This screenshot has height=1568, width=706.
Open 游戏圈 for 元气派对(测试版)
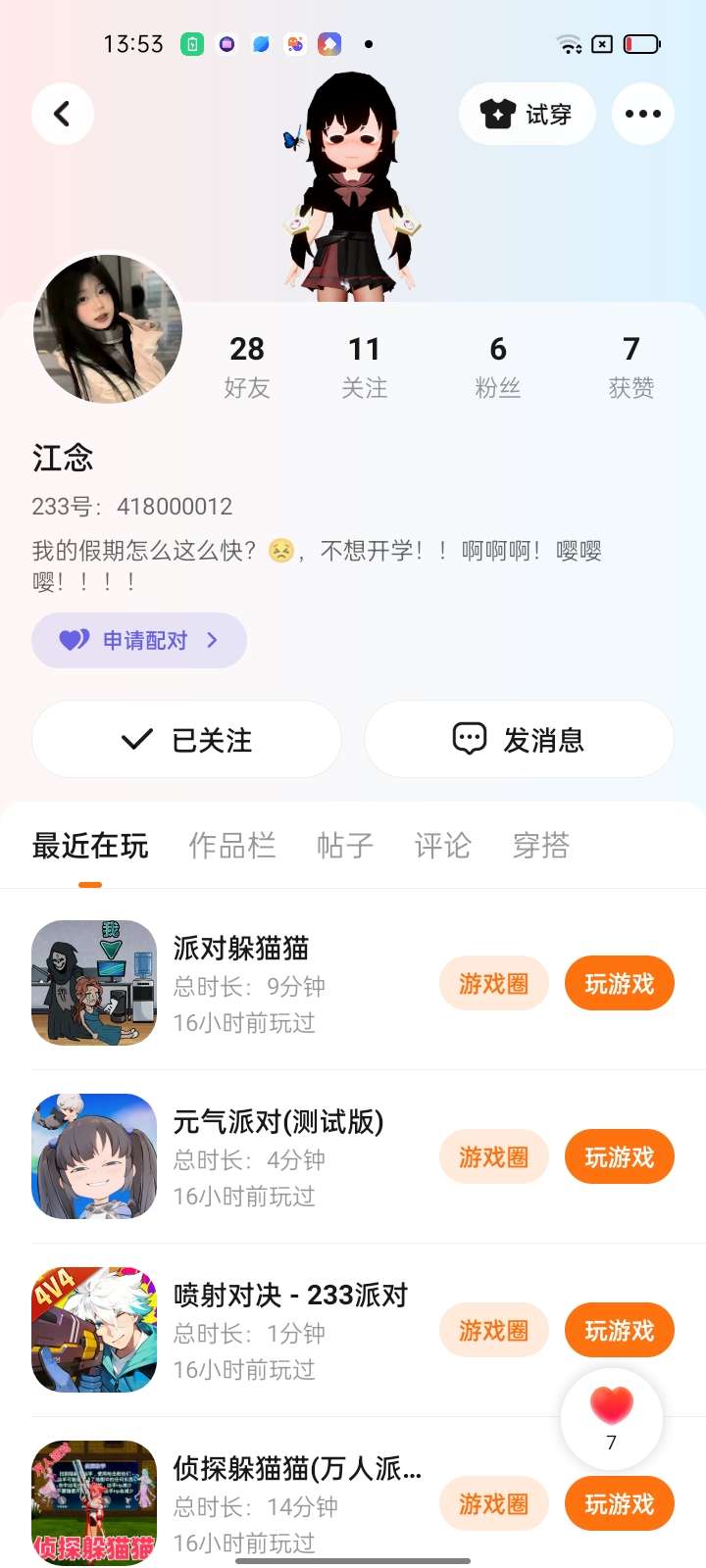pyautogui.click(x=493, y=1157)
